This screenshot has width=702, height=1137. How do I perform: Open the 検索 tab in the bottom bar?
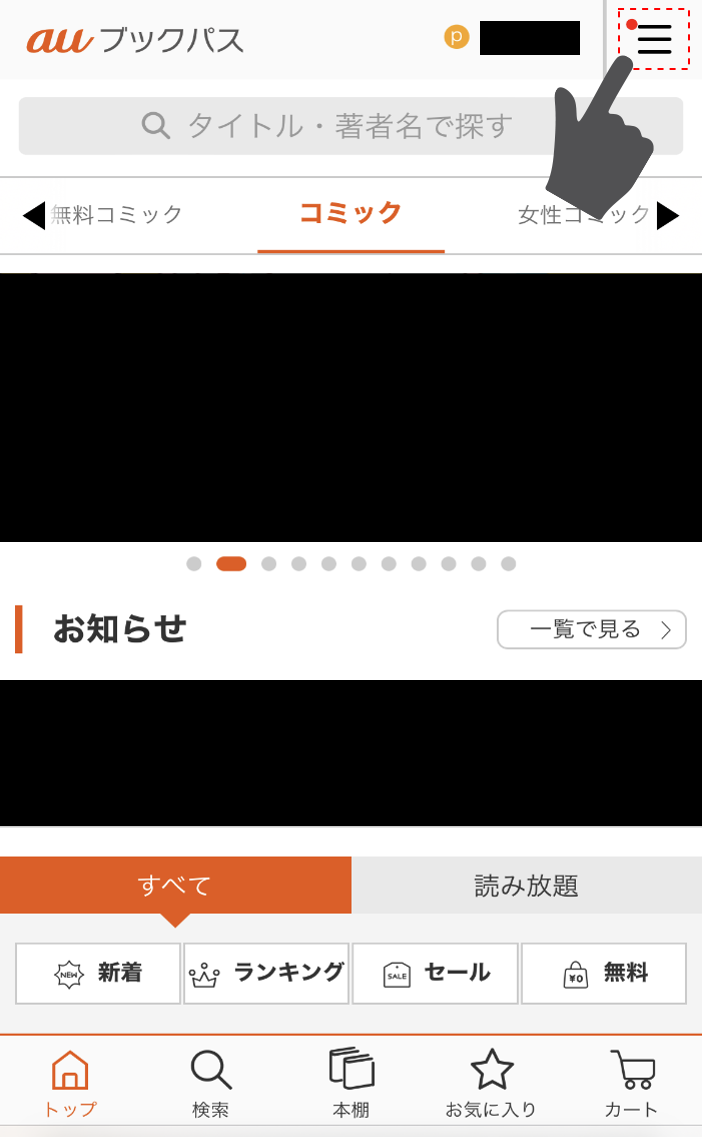210,1084
